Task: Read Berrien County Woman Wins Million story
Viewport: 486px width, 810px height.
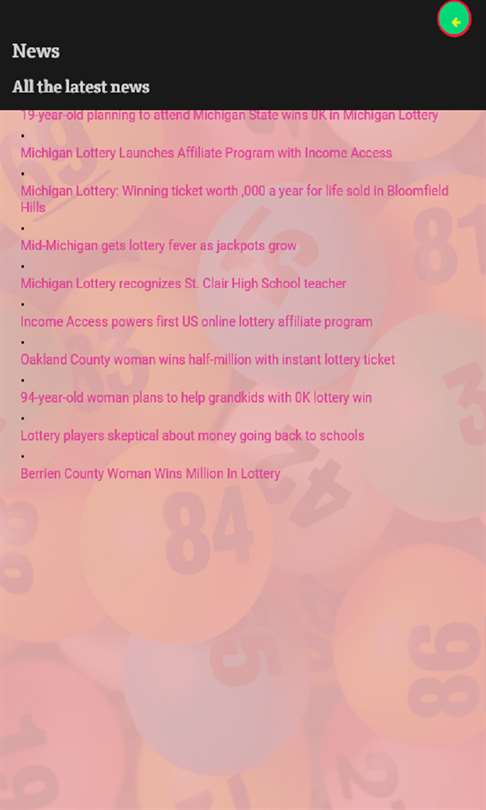Action: pos(150,474)
